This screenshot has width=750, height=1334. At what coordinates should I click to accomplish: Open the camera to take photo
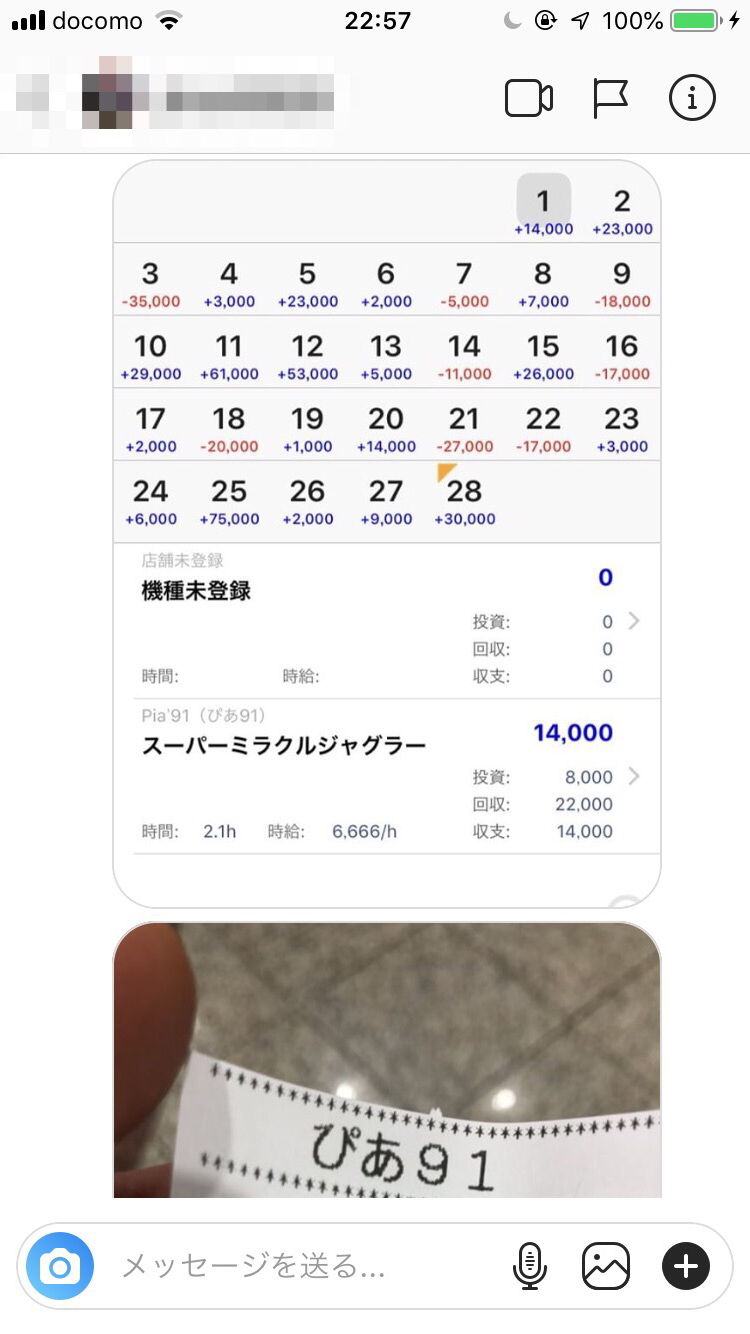tap(60, 1267)
